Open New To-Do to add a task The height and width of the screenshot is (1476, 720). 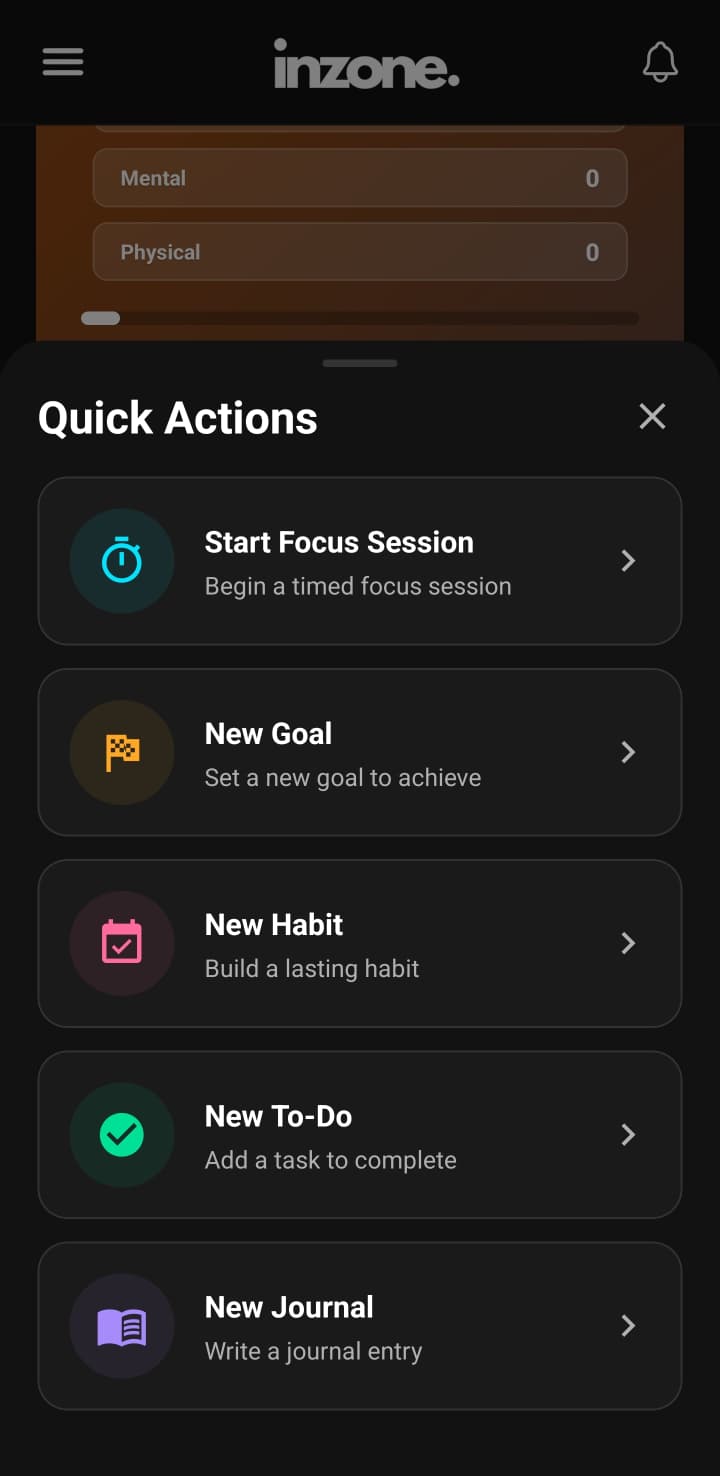(x=360, y=1135)
